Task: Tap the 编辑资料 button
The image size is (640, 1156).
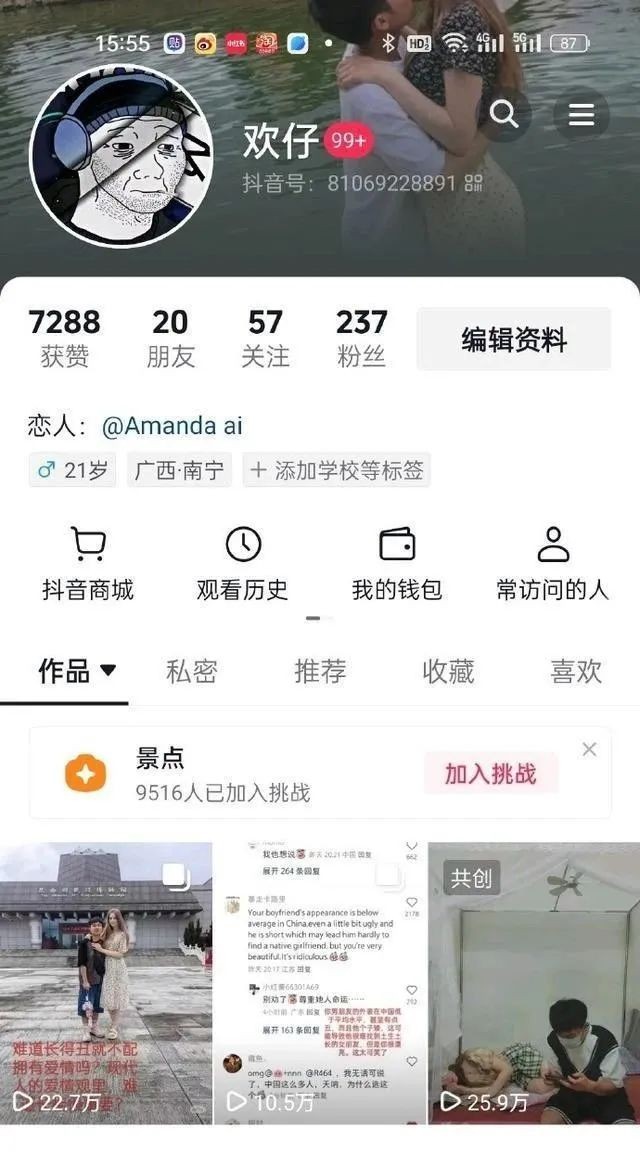Action: click(513, 340)
